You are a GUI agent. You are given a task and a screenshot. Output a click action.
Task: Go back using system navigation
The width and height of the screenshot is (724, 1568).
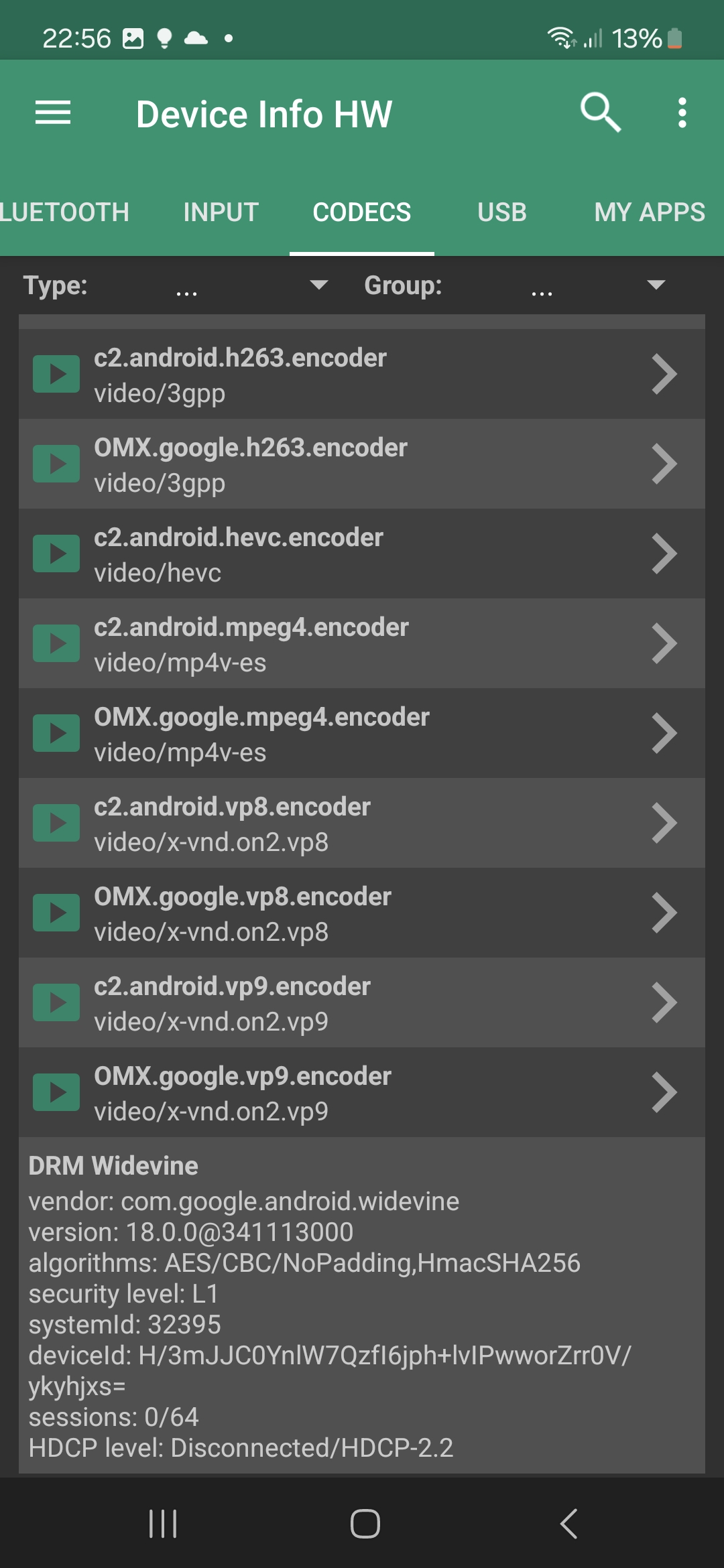[568, 1524]
